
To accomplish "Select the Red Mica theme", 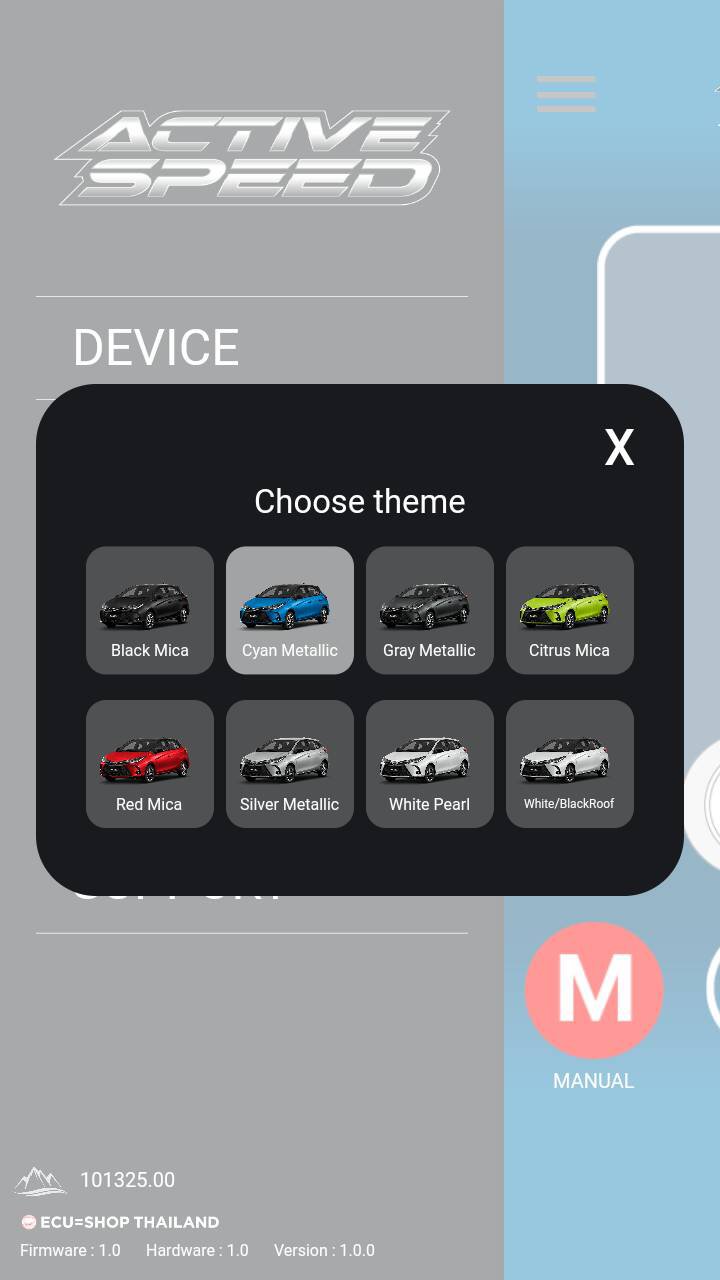I will tap(150, 764).
